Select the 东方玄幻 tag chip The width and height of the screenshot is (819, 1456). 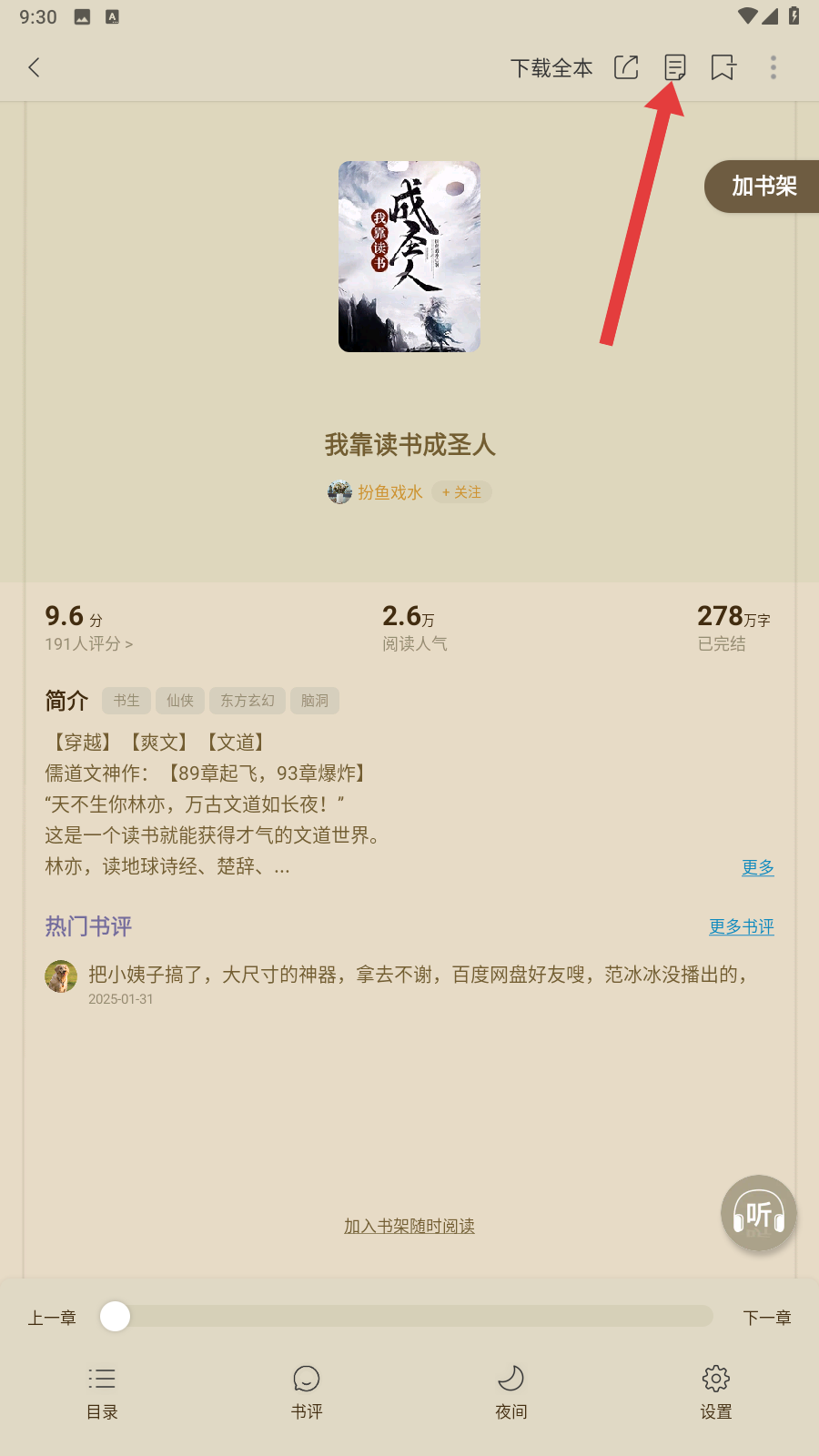click(x=248, y=701)
